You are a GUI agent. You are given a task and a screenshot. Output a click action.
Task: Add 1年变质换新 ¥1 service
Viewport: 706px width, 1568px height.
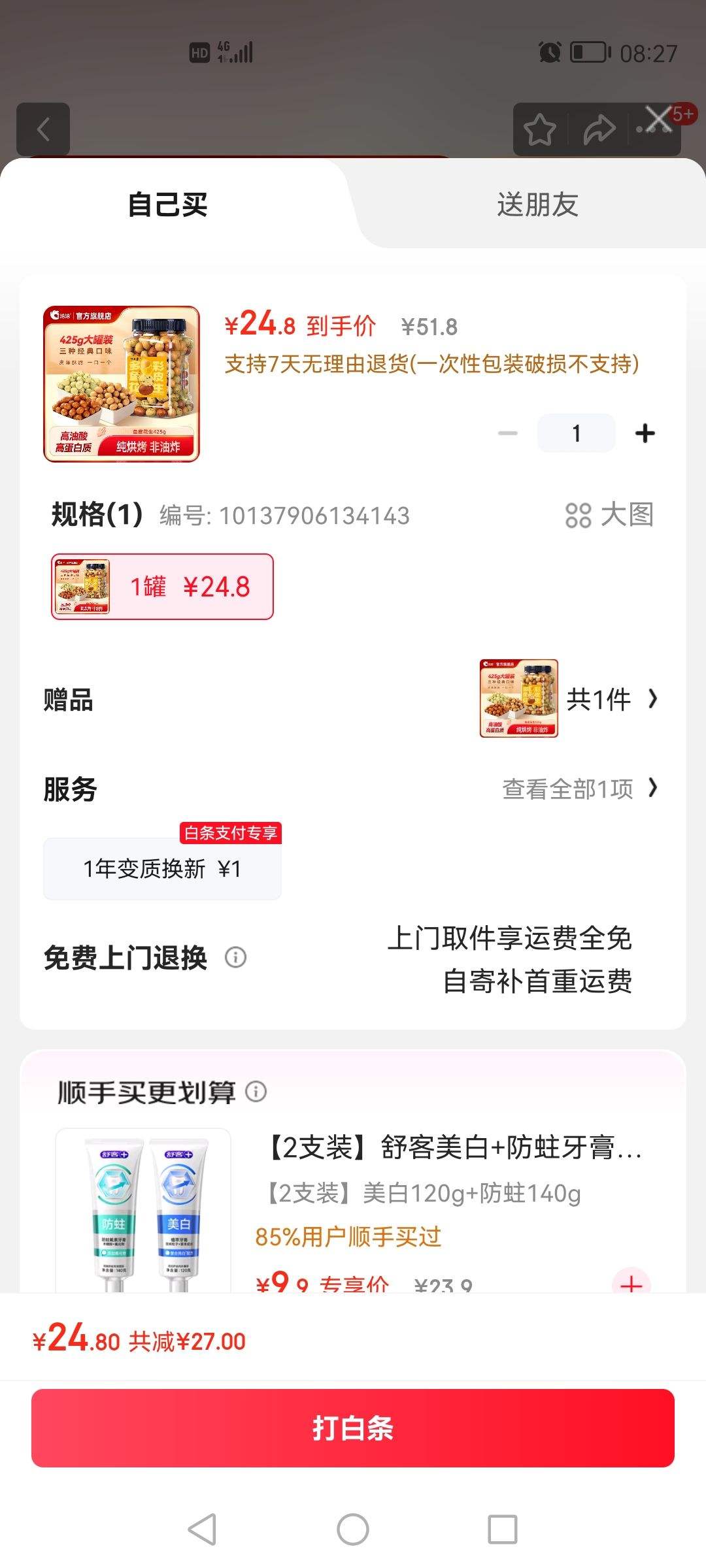(x=162, y=869)
